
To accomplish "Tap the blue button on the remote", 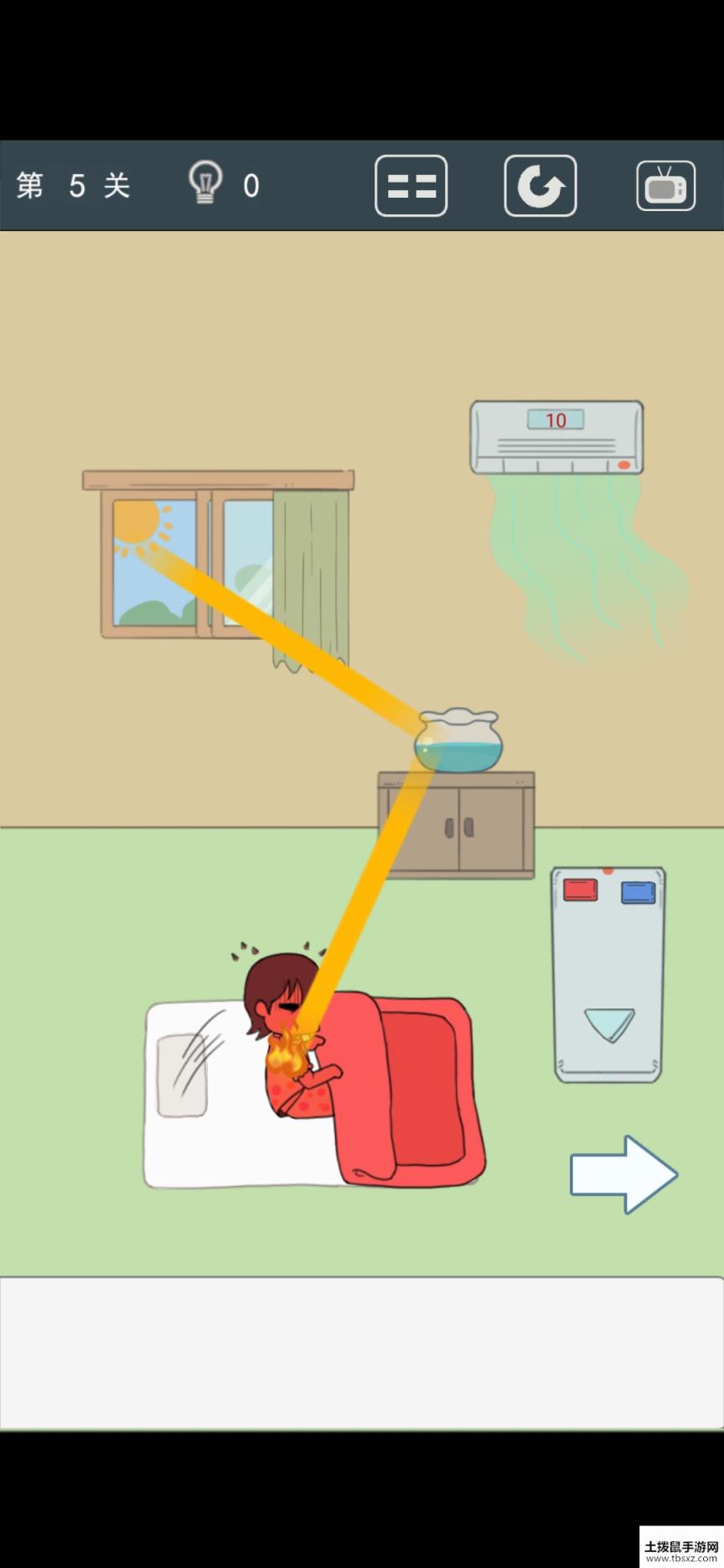I will pyautogui.click(x=638, y=892).
